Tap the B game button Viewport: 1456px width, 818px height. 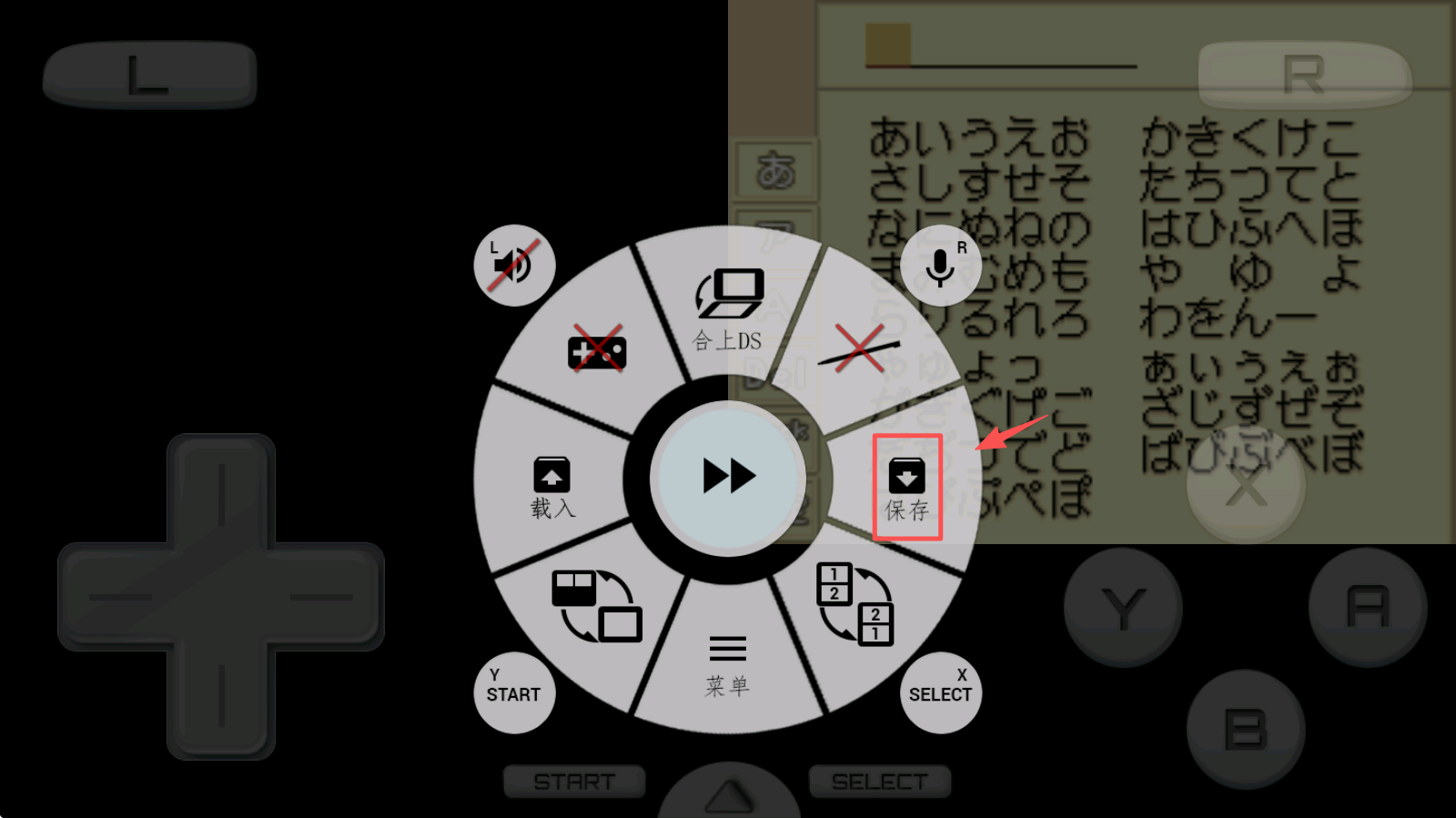coord(1245,729)
